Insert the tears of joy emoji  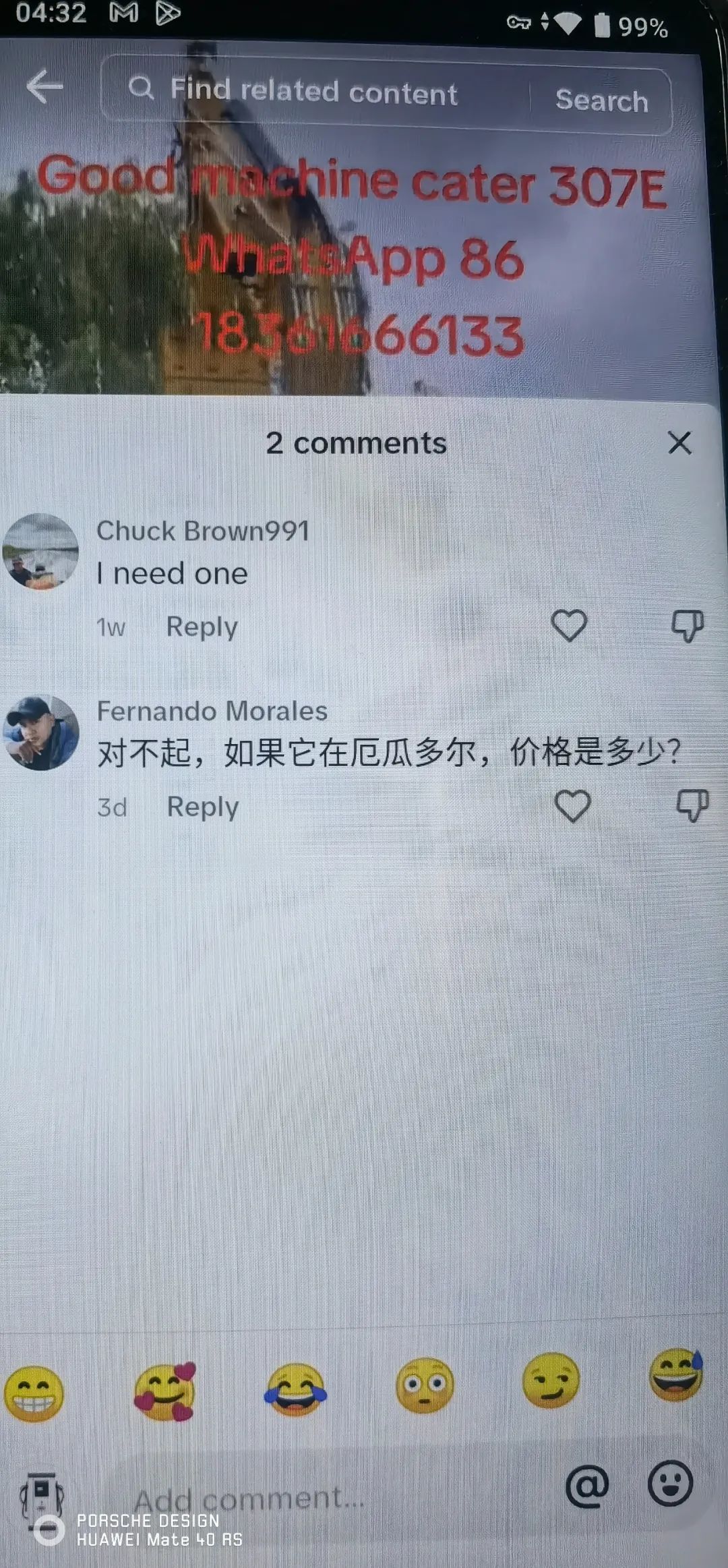coord(295,1389)
